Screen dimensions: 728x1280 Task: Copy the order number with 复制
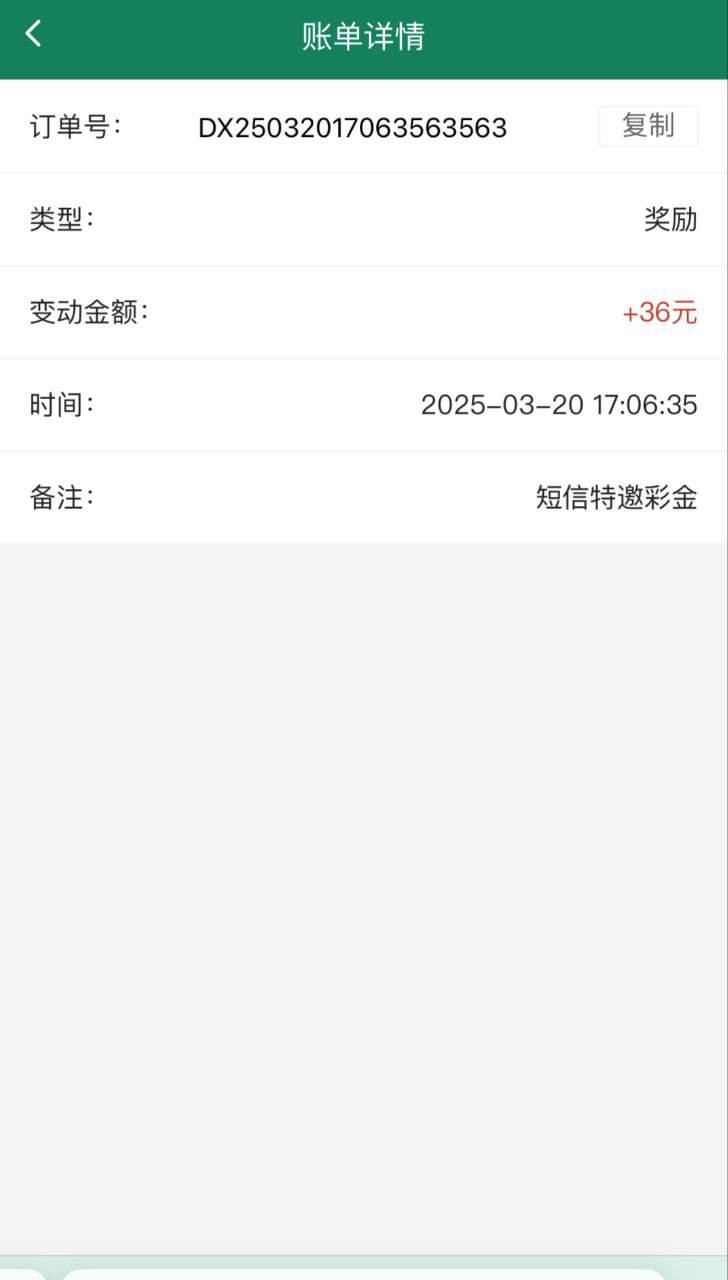[648, 126]
